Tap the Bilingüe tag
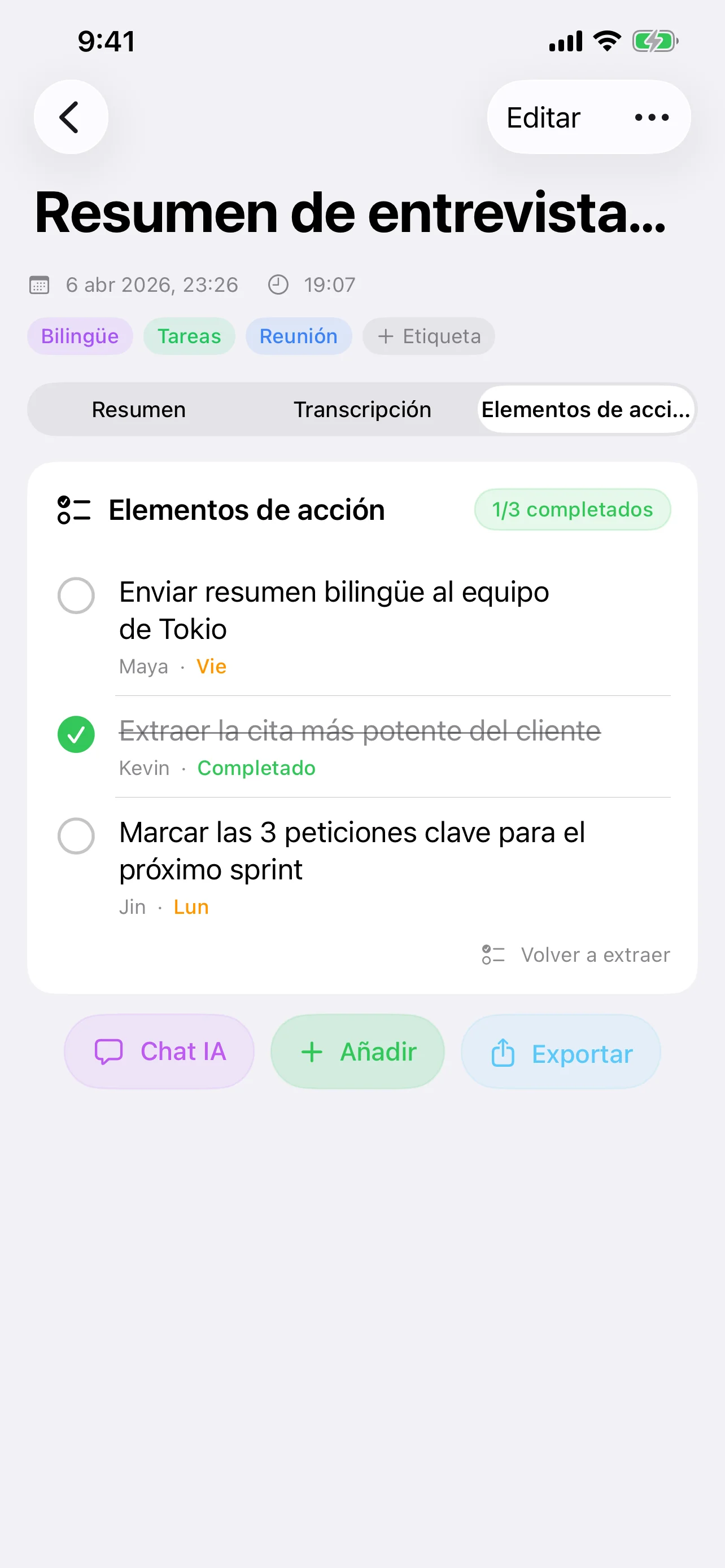This screenshot has height=1568, width=725. point(80,336)
